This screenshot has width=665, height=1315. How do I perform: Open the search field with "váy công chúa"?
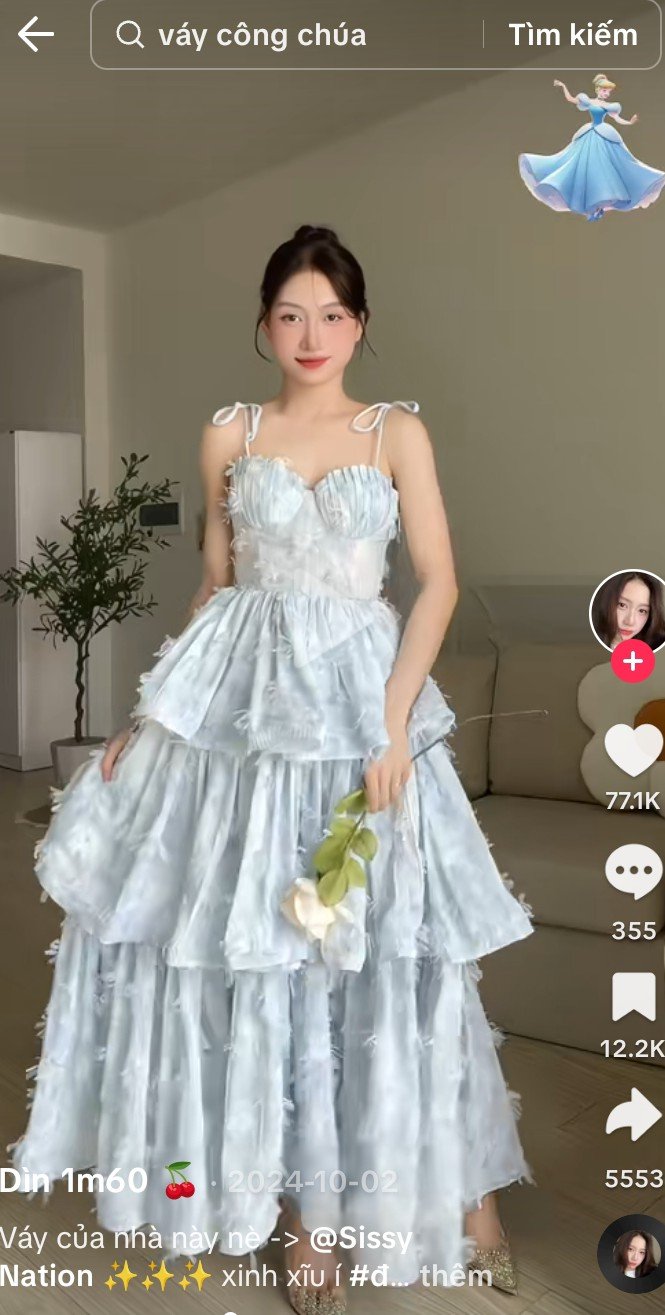(290, 35)
